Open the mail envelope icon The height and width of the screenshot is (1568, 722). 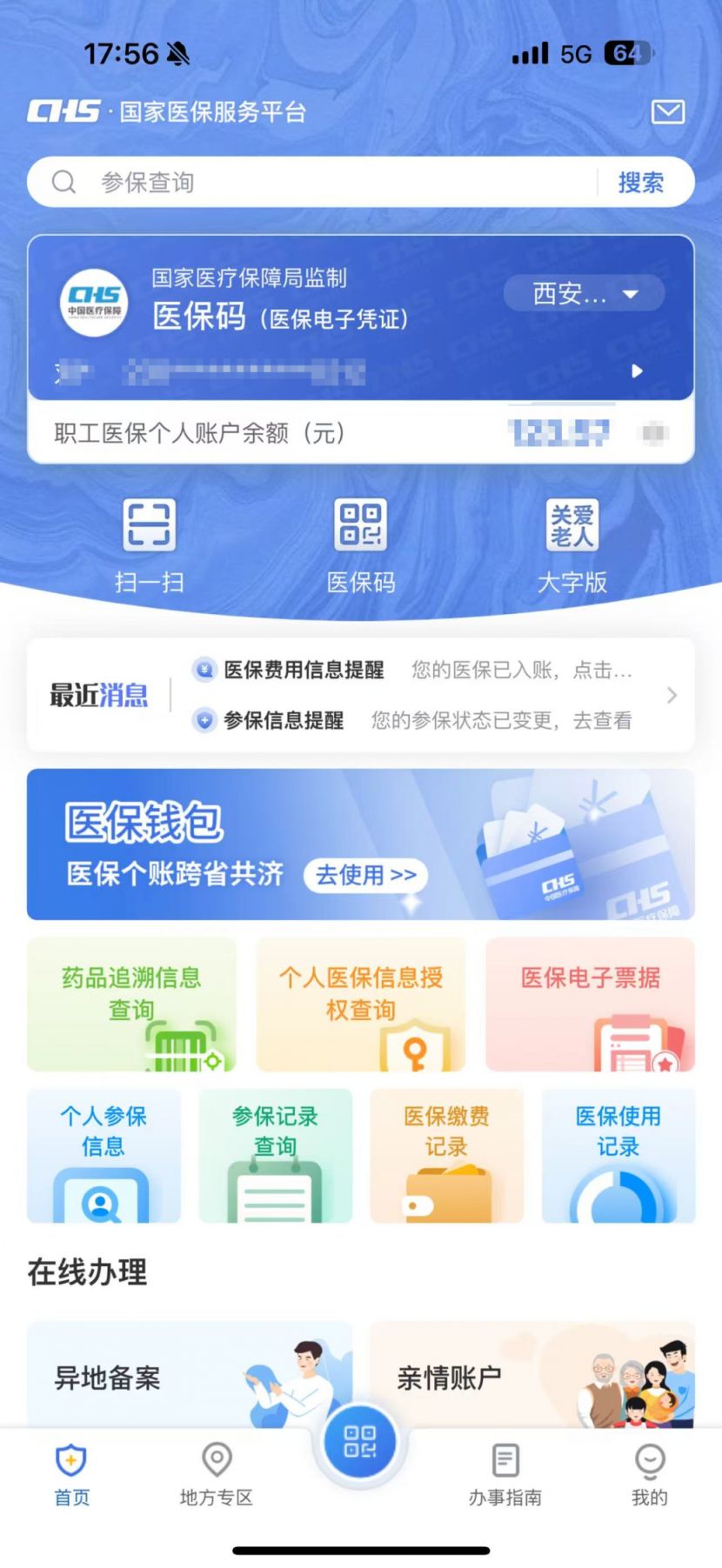click(667, 112)
